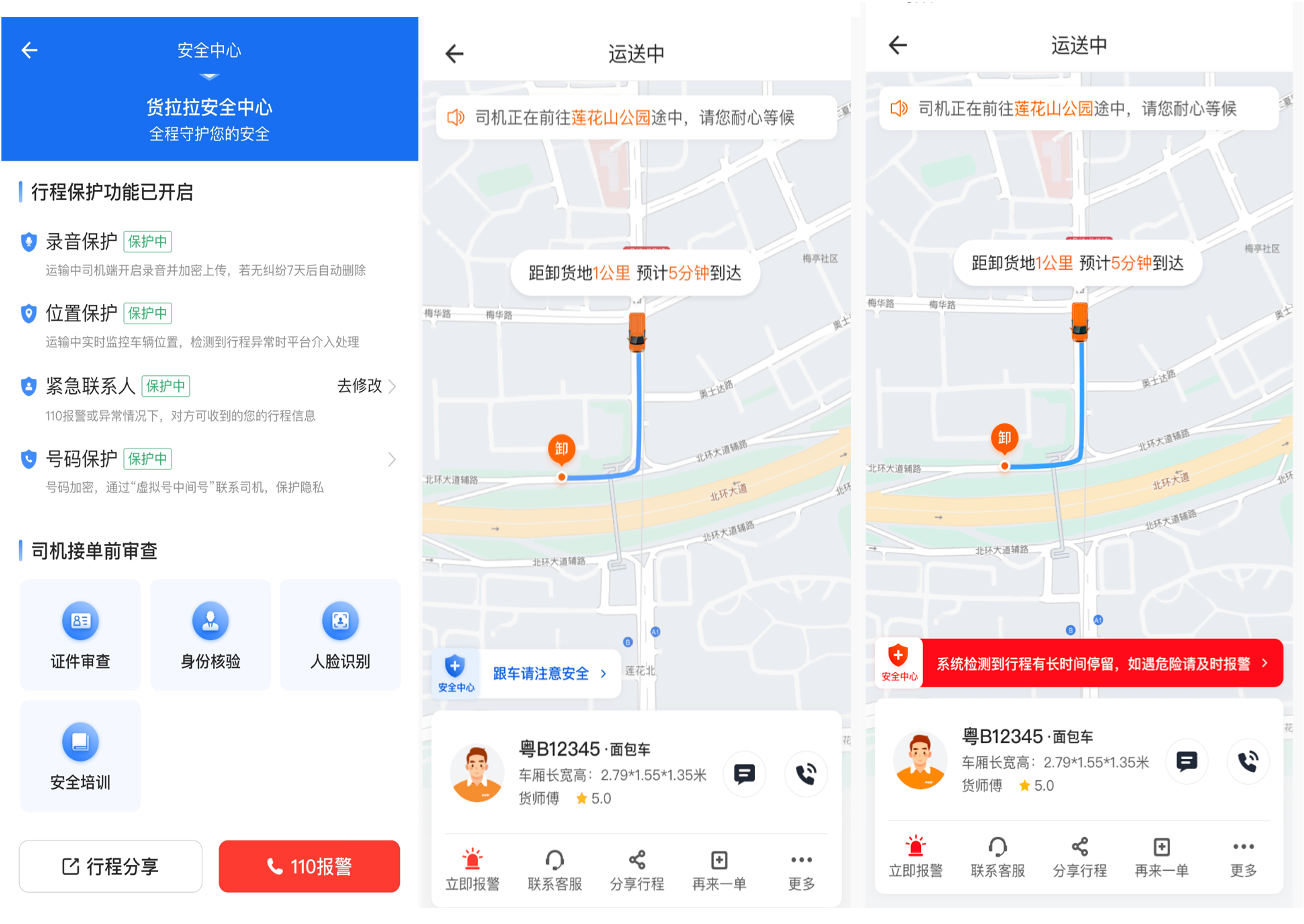Open the 人脸识别 card
Image resolution: width=1304 pixels, height=924 pixels.
pyautogui.click(x=340, y=634)
